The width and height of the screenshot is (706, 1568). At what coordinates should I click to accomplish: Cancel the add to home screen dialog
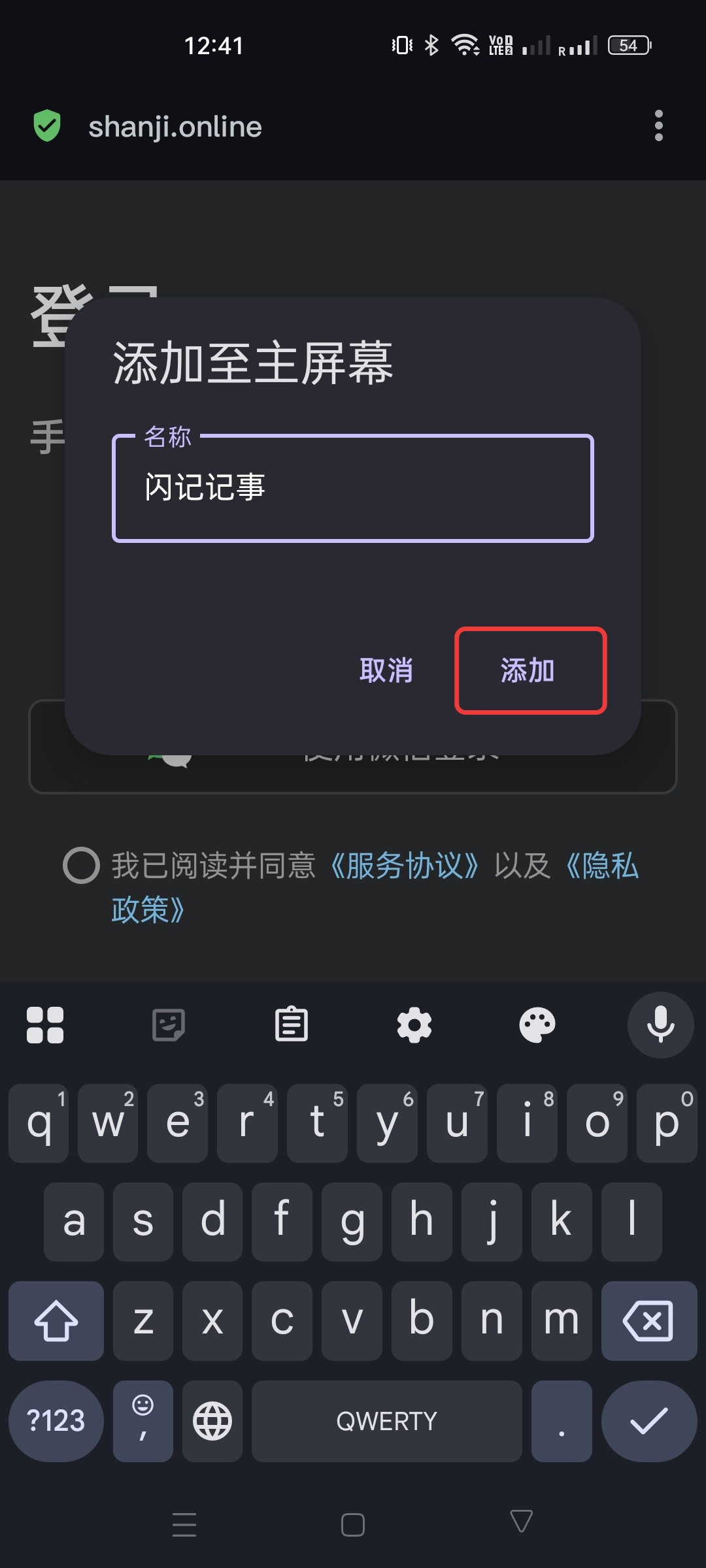pyautogui.click(x=386, y=670)
